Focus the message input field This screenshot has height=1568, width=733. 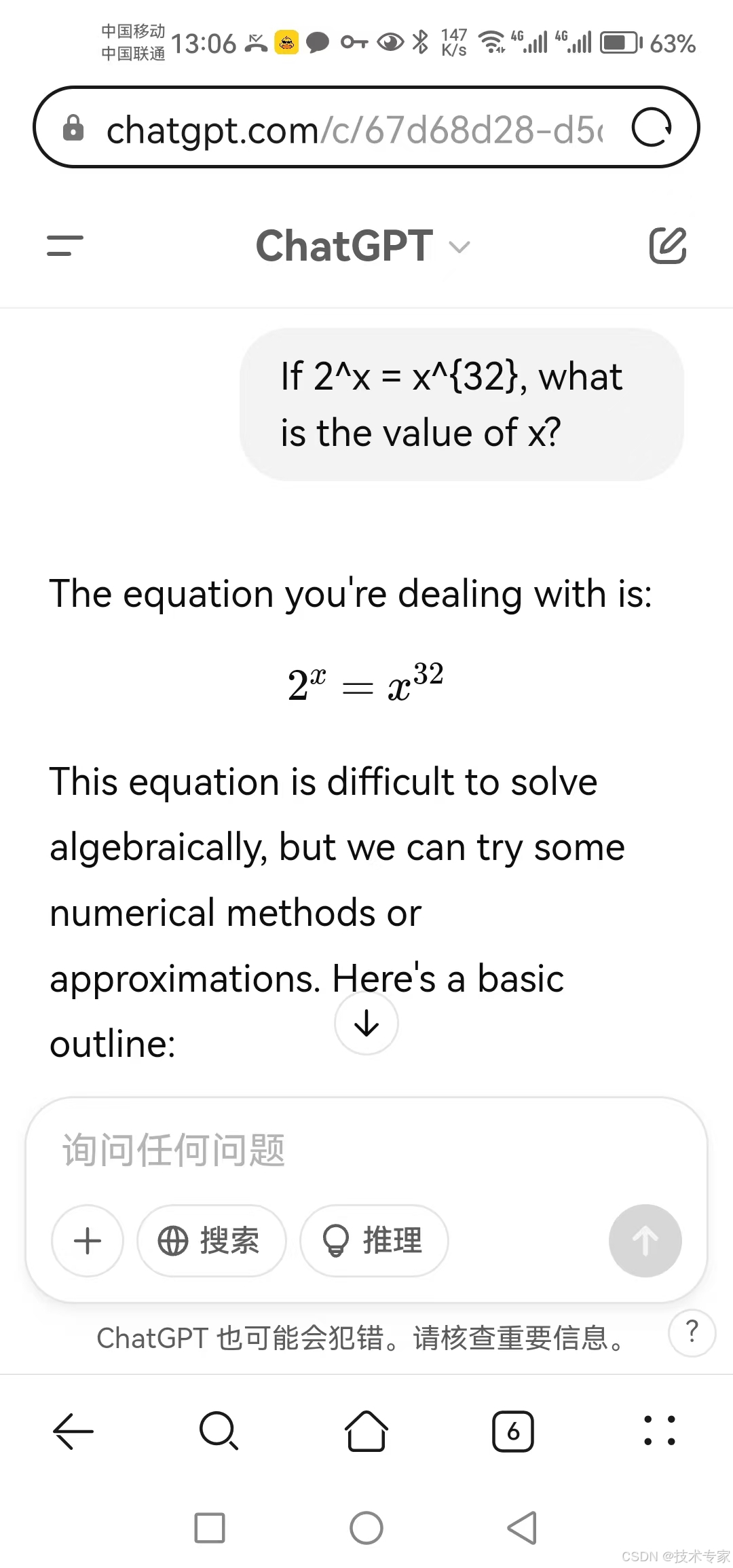click(x=366, y=1151)
